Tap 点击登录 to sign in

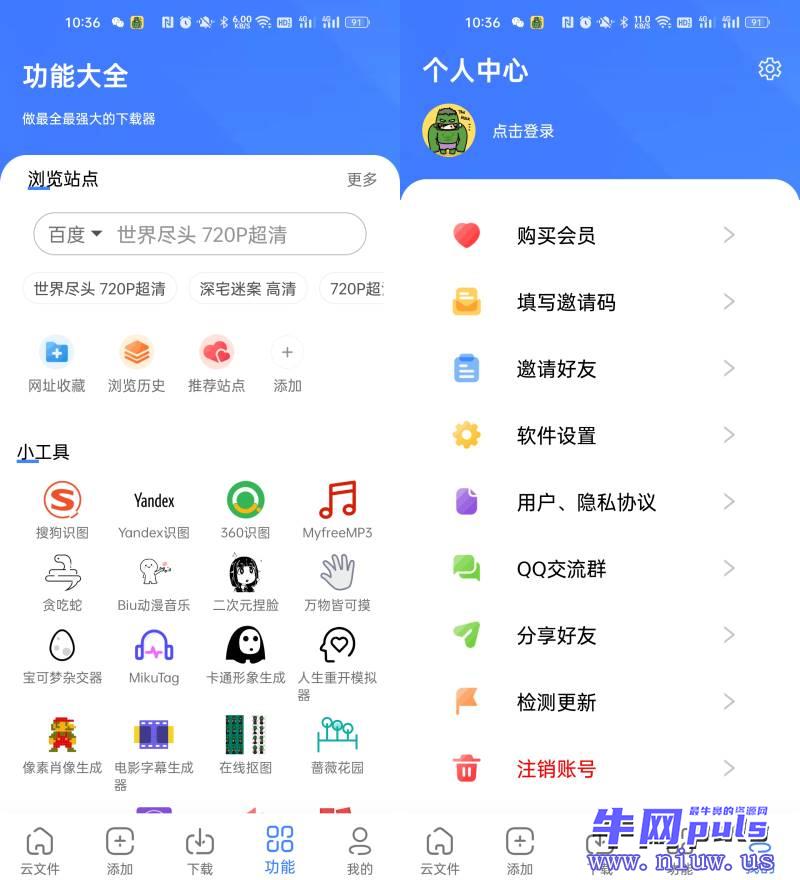pos(522,131)
